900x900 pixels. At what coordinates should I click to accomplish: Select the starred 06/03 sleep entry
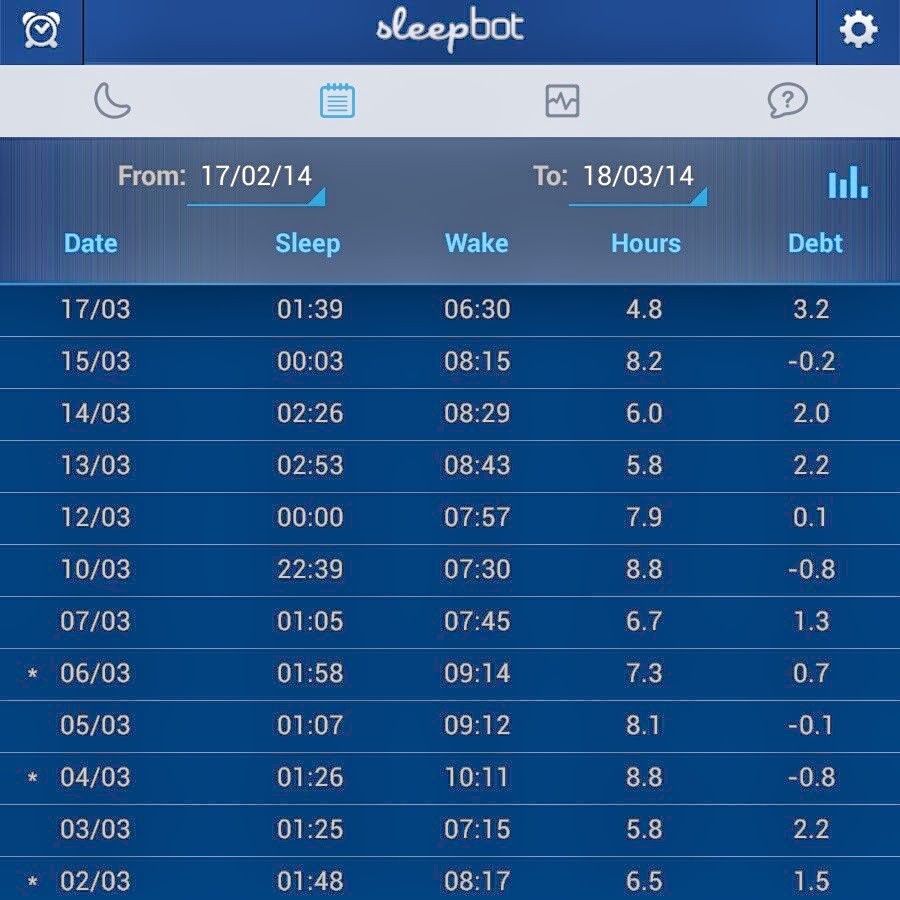point(450,673)
